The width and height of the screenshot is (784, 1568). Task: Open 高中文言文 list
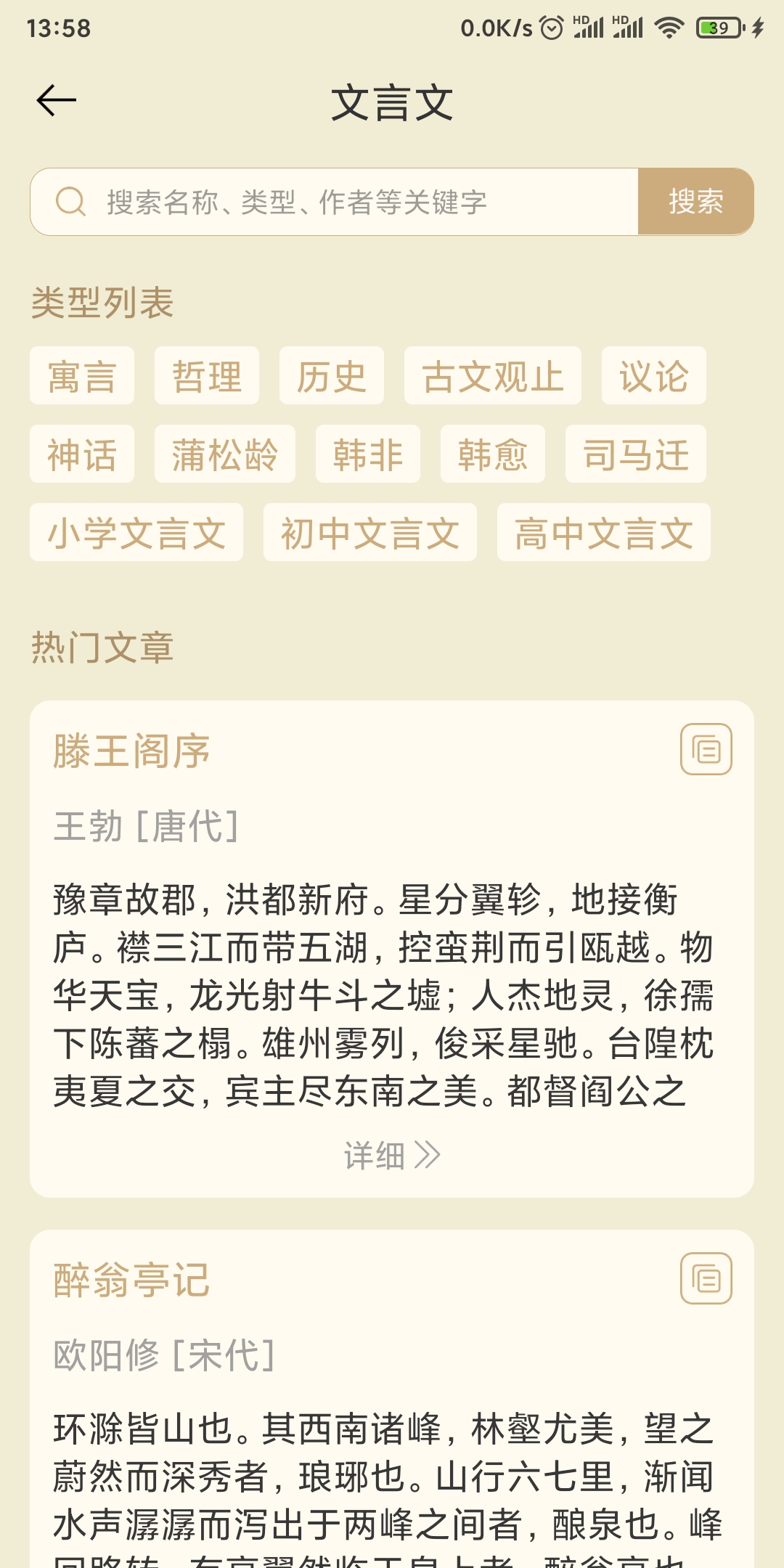point(604,533)
